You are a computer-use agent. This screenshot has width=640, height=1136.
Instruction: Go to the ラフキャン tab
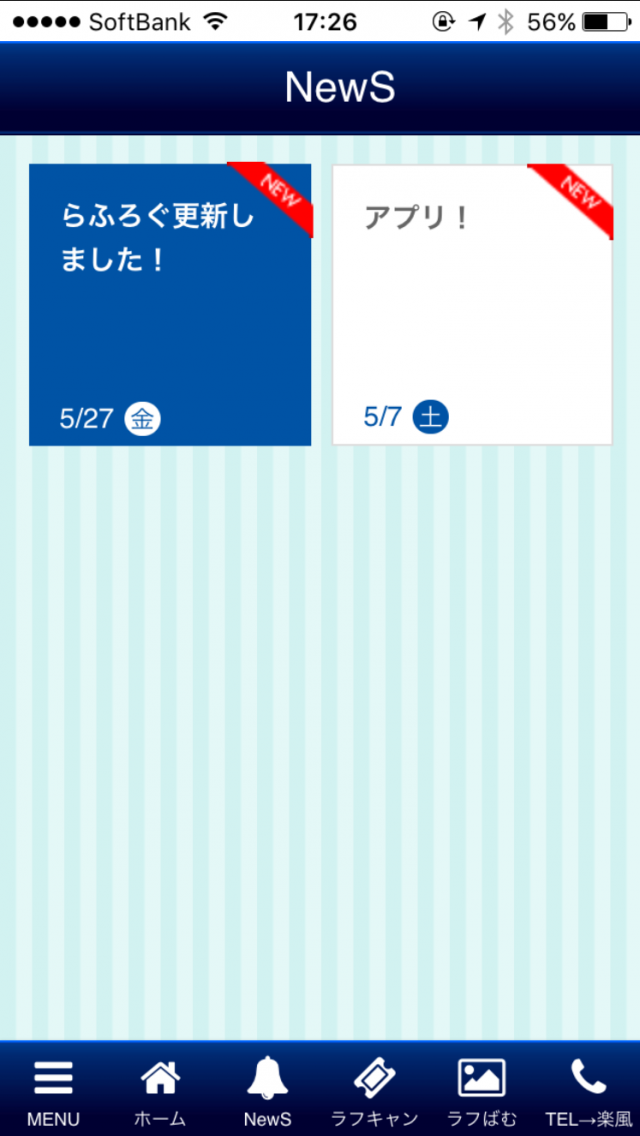coord(374,1091)
